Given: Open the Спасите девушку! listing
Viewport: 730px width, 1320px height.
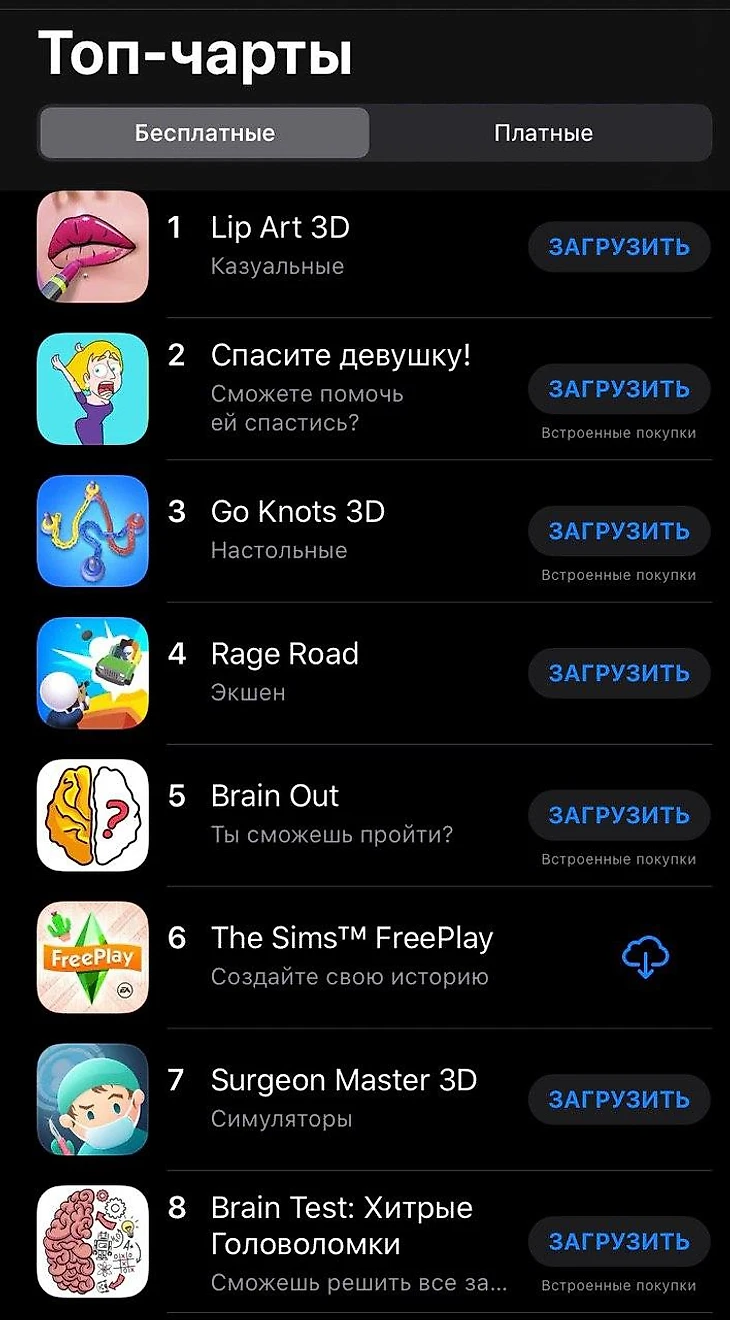Looking at the screenshot, I should click(340, 356).
